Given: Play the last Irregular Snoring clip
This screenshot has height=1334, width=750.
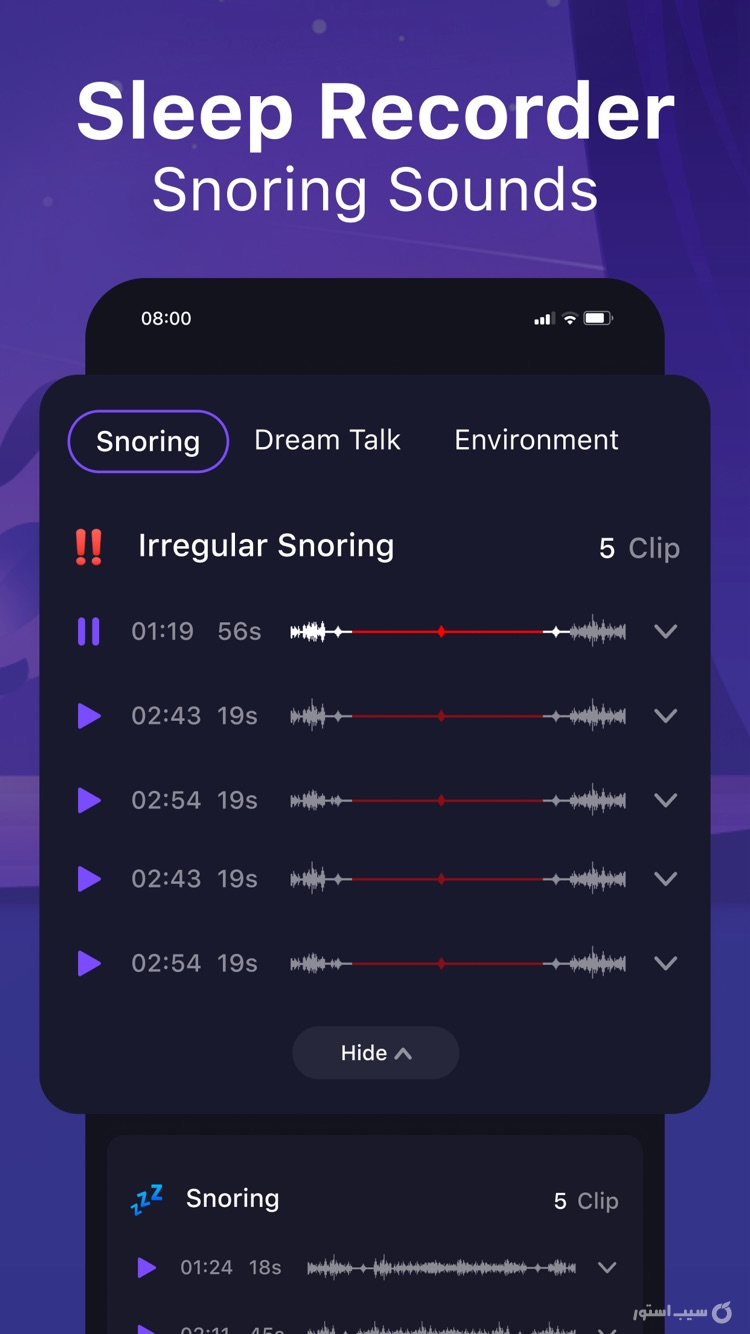Looking at the screenshot, I should (90, 963).
